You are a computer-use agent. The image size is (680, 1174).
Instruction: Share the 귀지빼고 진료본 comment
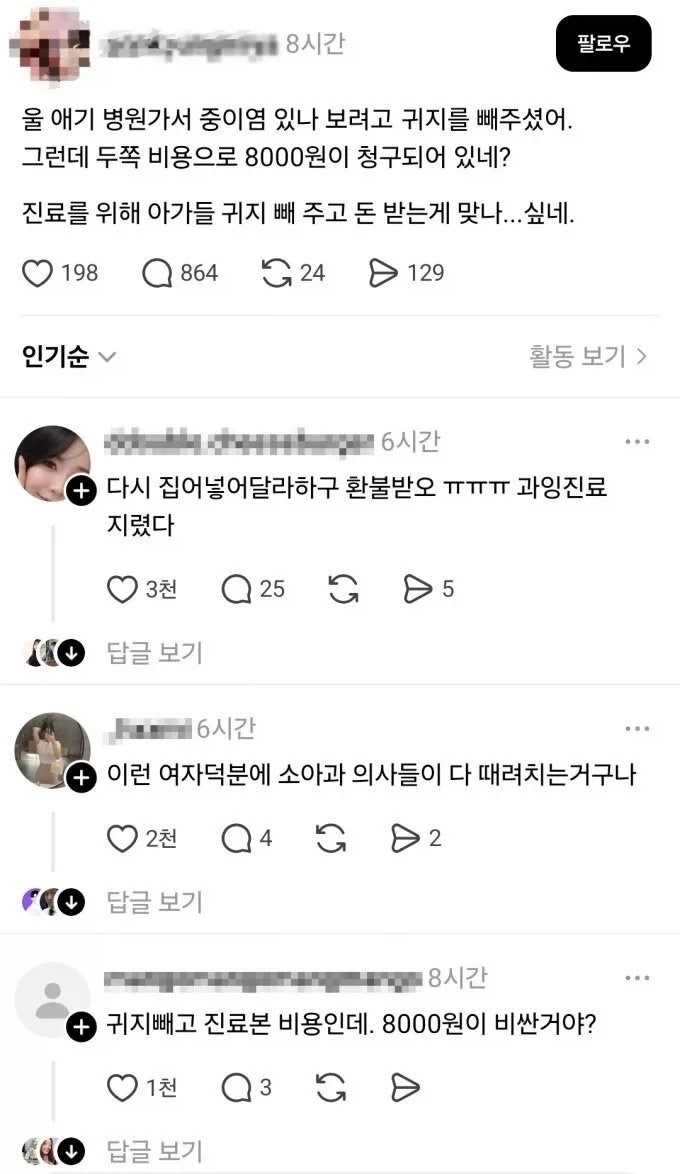pos(404,1087)
